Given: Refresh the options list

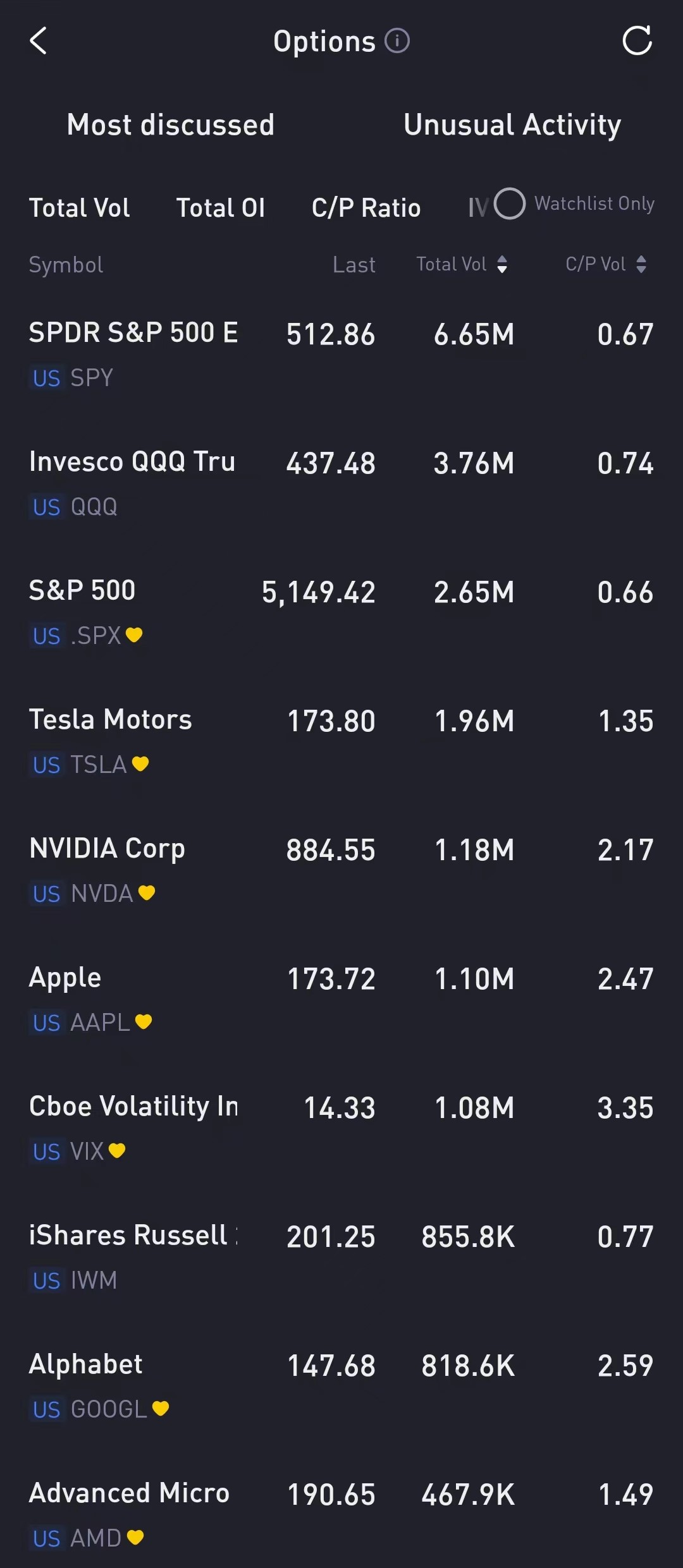Looking at the screenshot, I should click(x=639, y=40).
